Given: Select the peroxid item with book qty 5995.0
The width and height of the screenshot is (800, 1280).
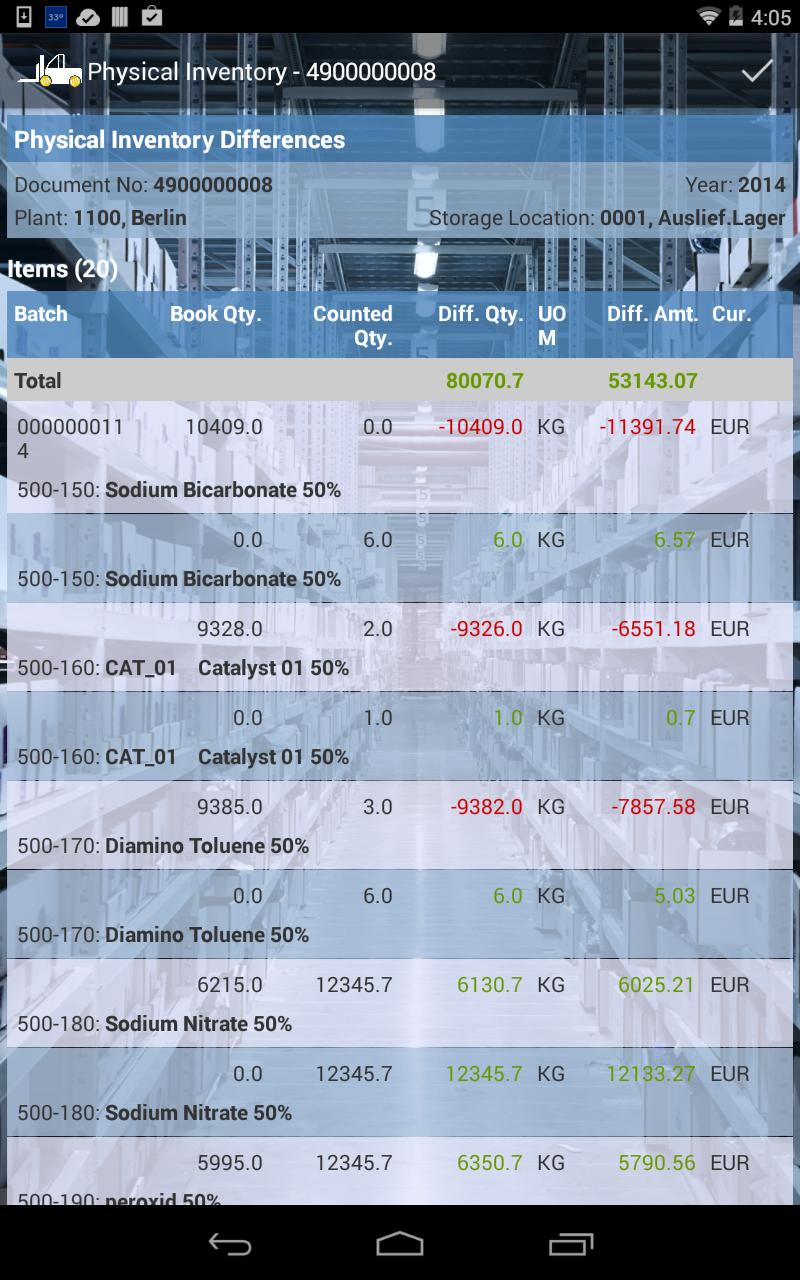Looking at the screenshot, I should point(400,1171).
